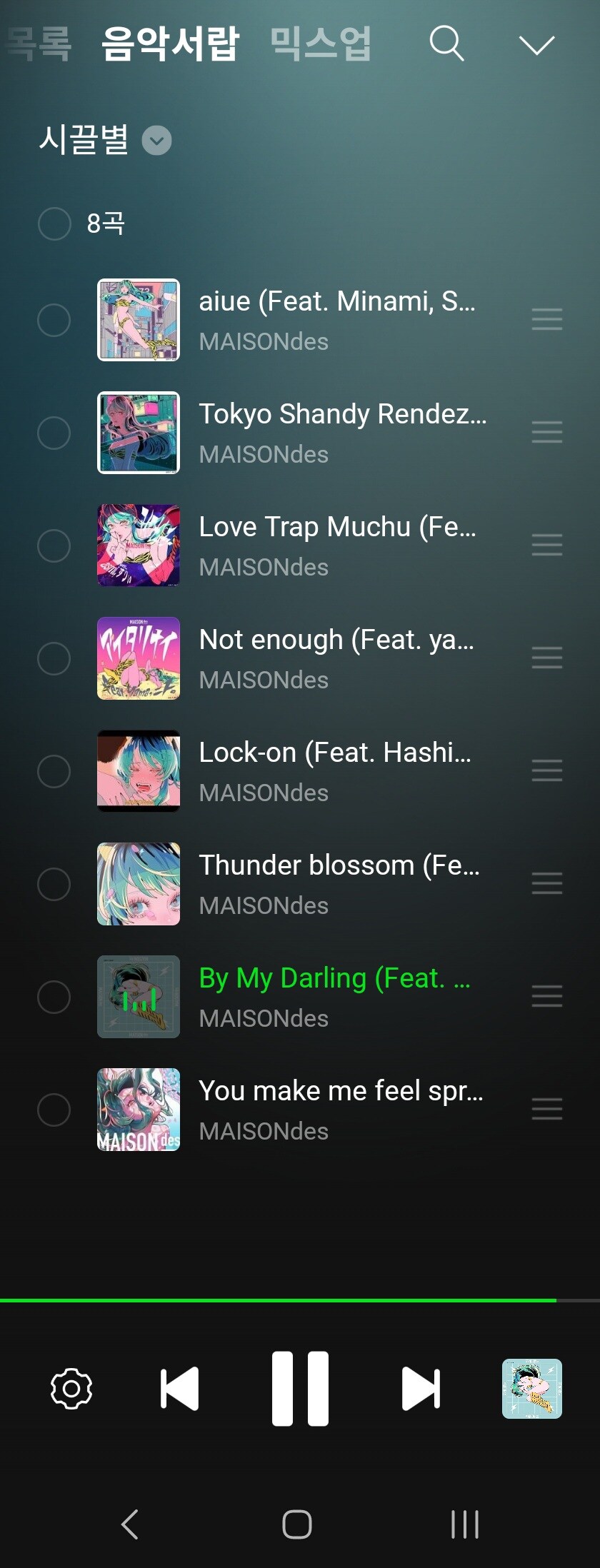Open the search icon
Image resolution: width=600 pixels, height=1568 pixels.
(x=447, y=44)
